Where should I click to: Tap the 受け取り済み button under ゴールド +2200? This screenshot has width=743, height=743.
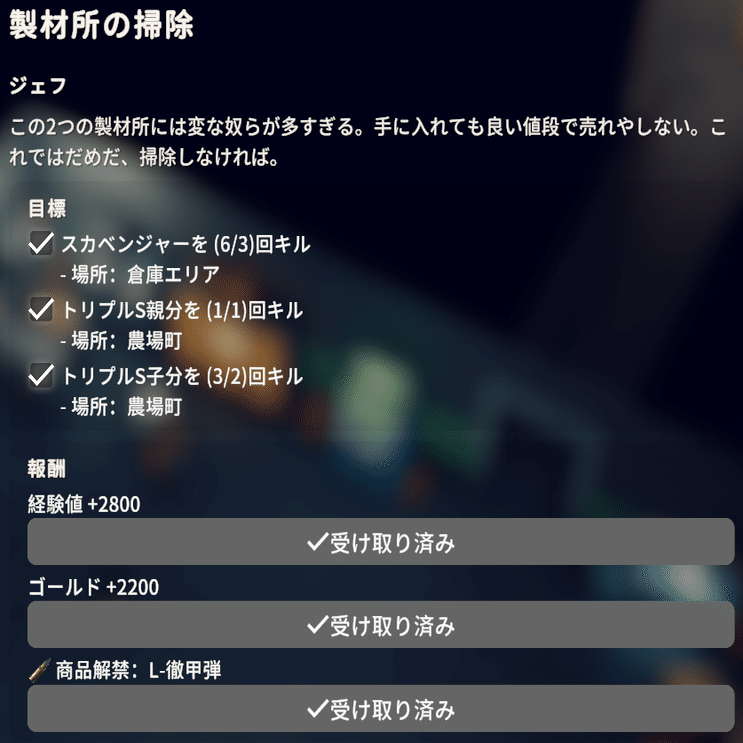[380, 625]
